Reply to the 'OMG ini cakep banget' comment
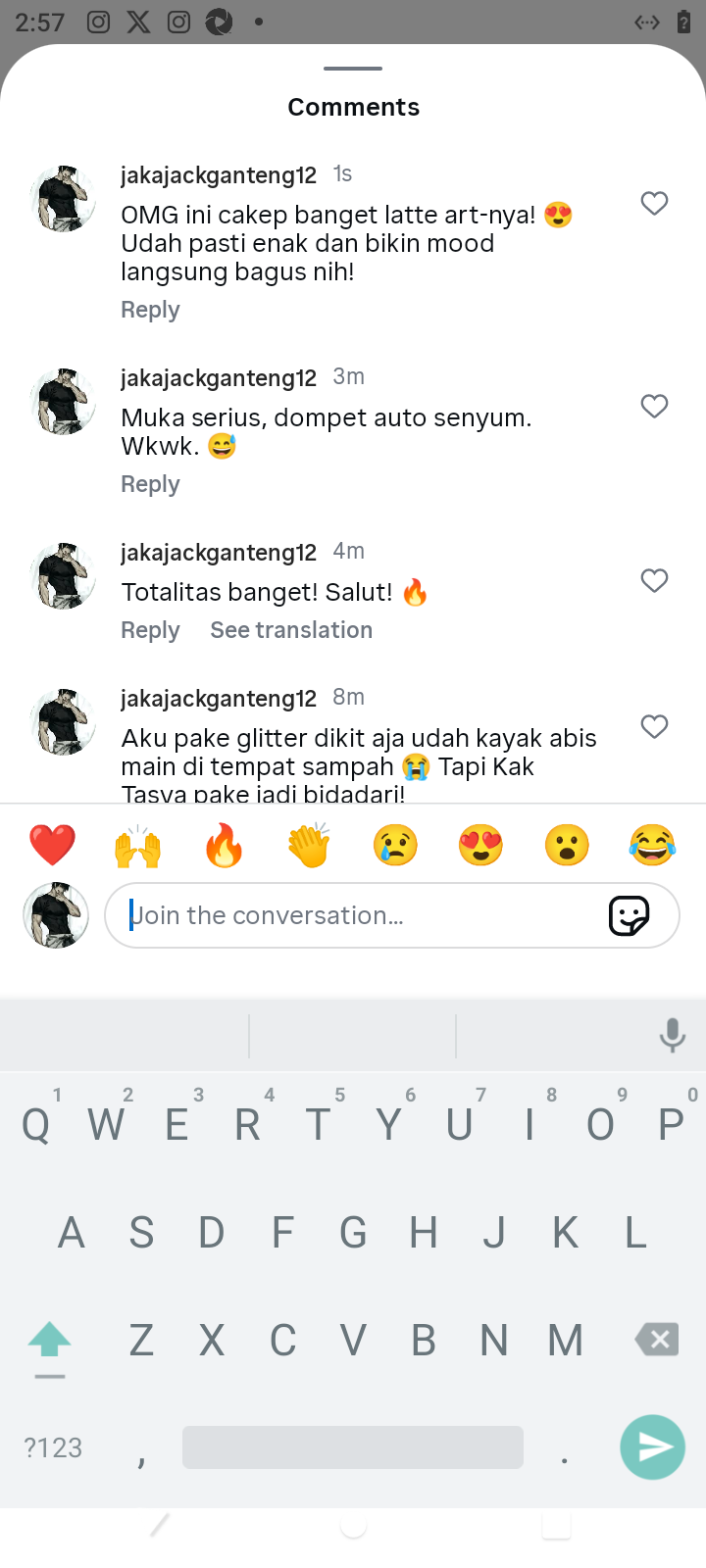The image size is (706, 1568). [150, 310]
